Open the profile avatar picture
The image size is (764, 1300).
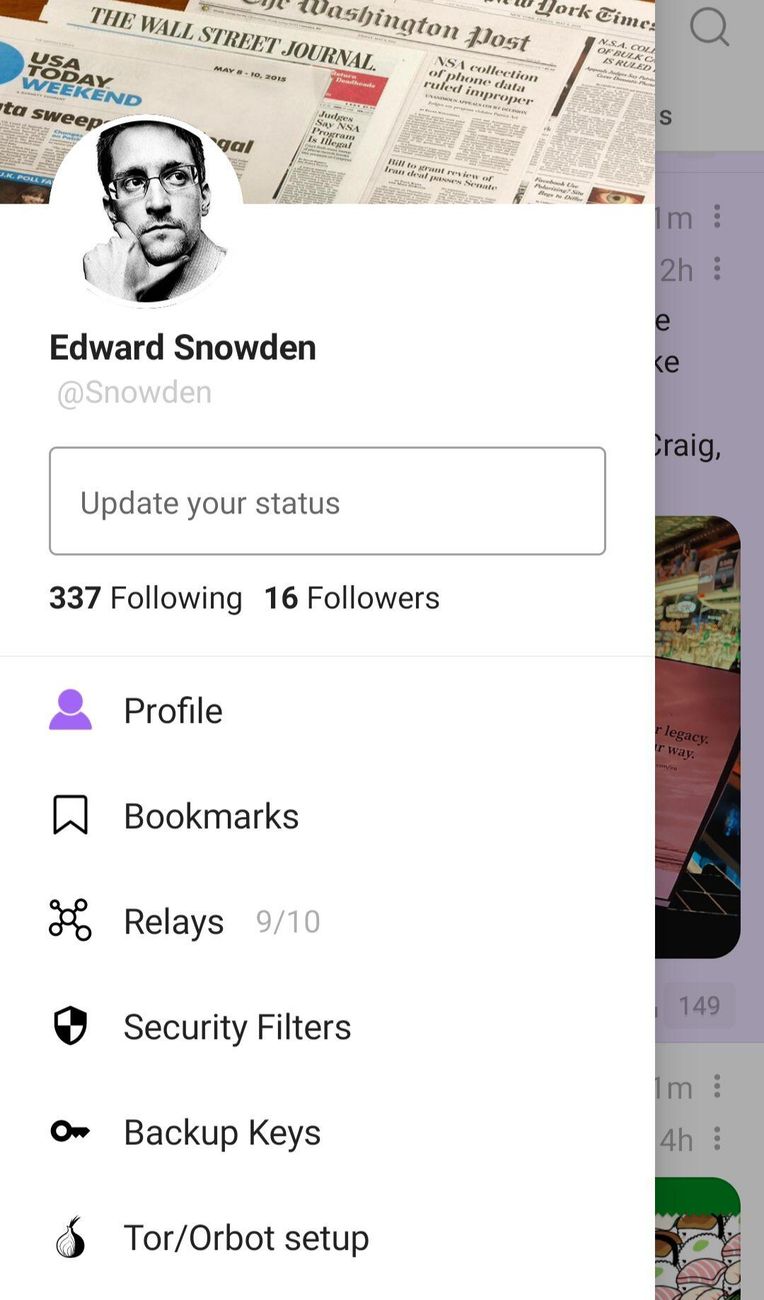[146, 212]
